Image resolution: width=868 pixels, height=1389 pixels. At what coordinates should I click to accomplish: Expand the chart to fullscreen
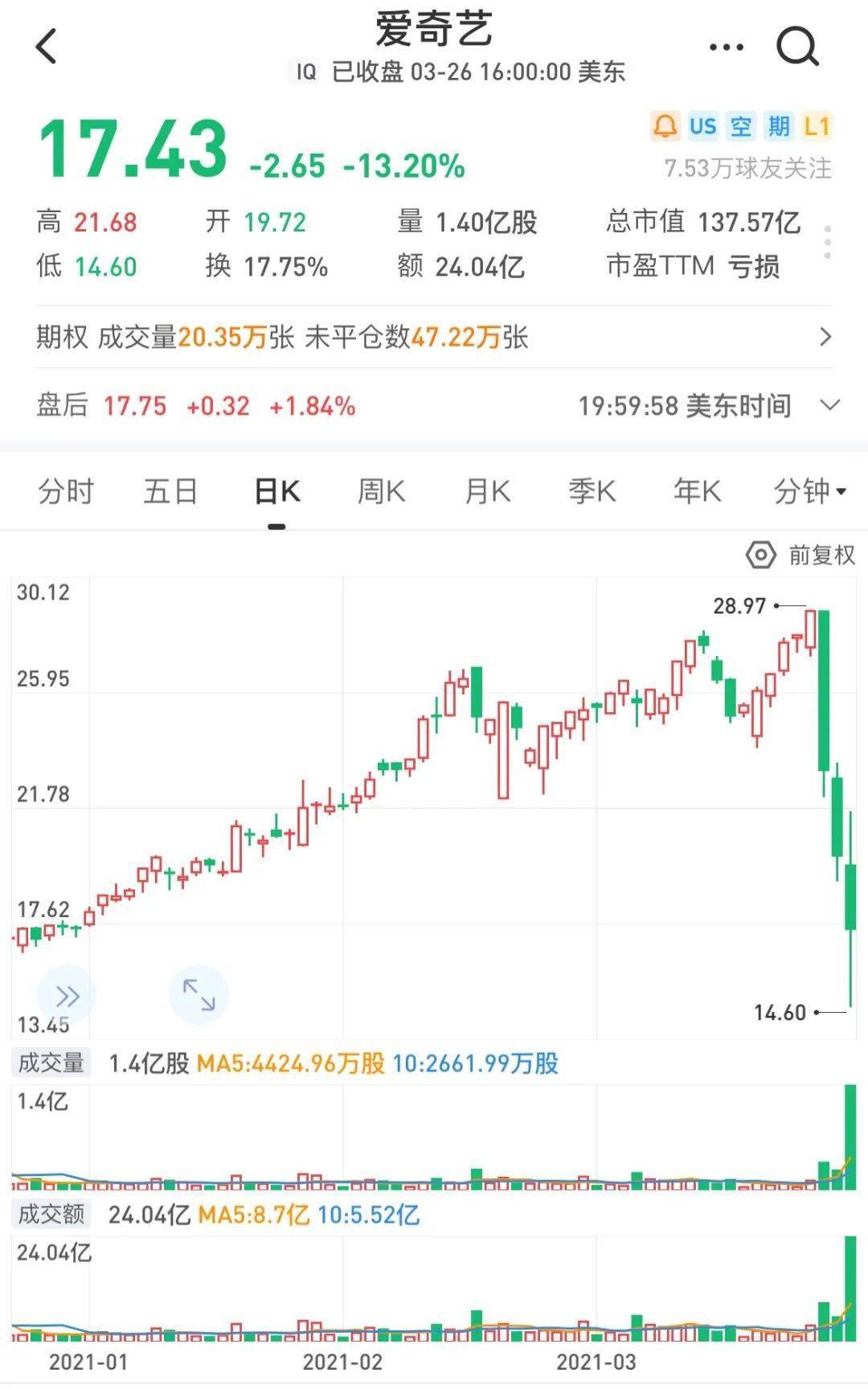(199, 995)
